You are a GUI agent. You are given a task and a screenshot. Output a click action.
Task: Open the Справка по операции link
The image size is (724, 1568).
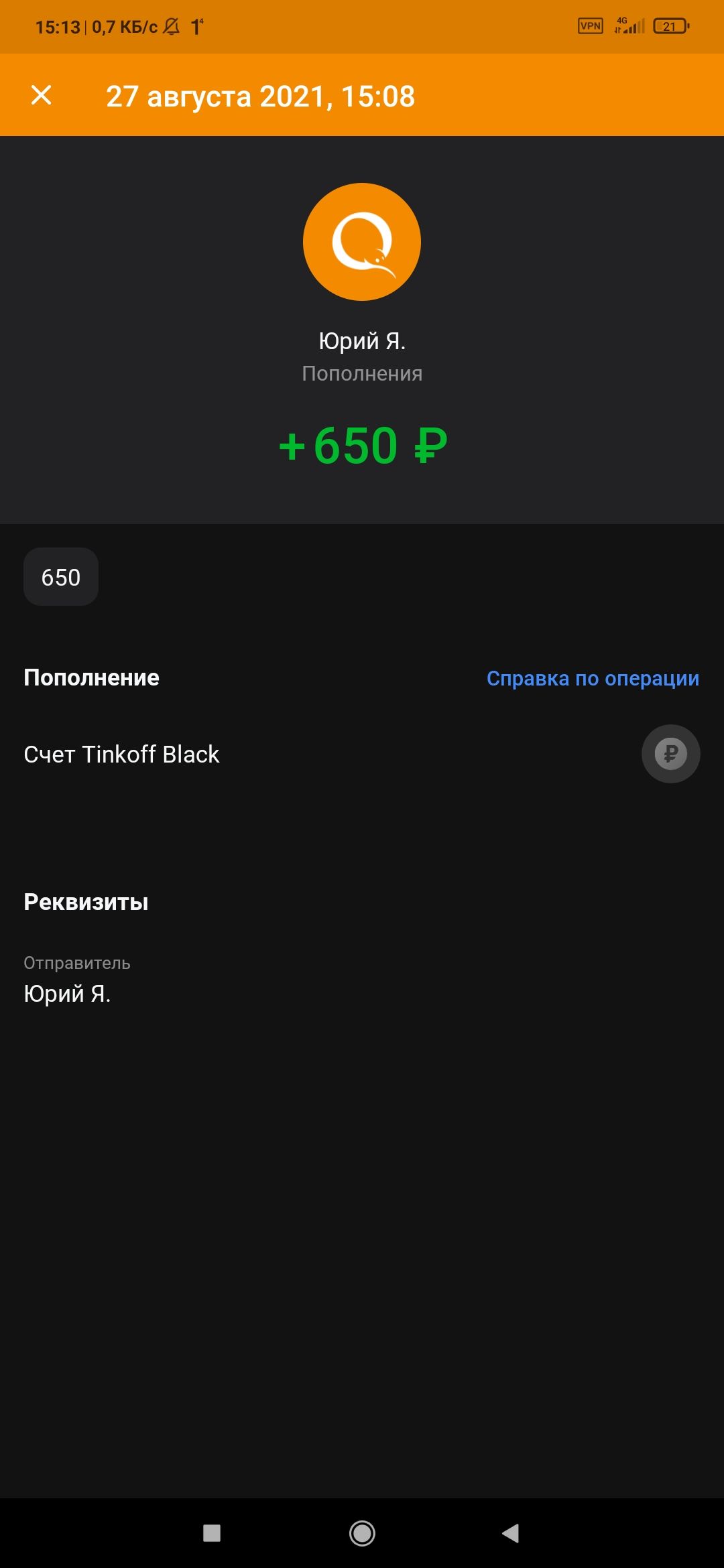[x=593, y=678]
